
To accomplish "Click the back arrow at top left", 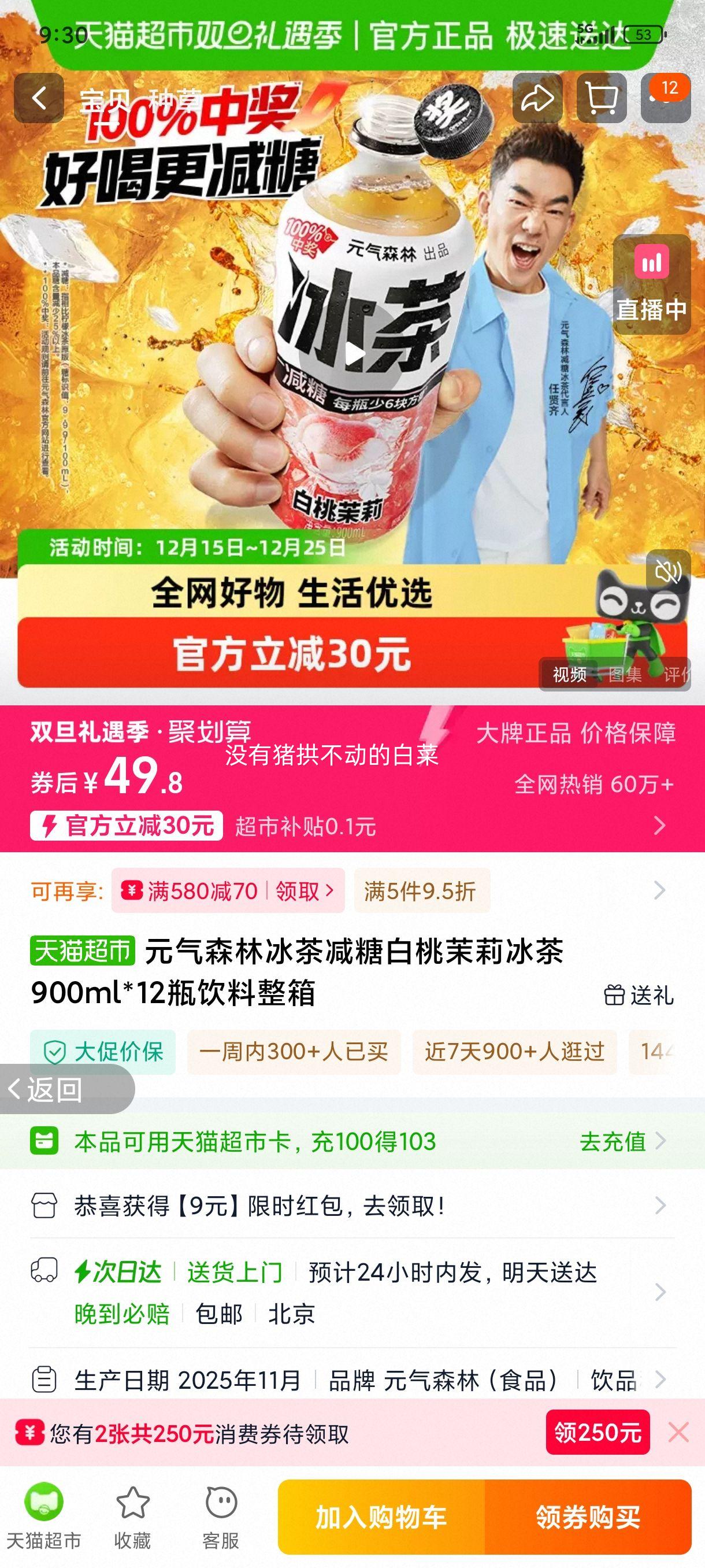I will (x=40, y=99).
